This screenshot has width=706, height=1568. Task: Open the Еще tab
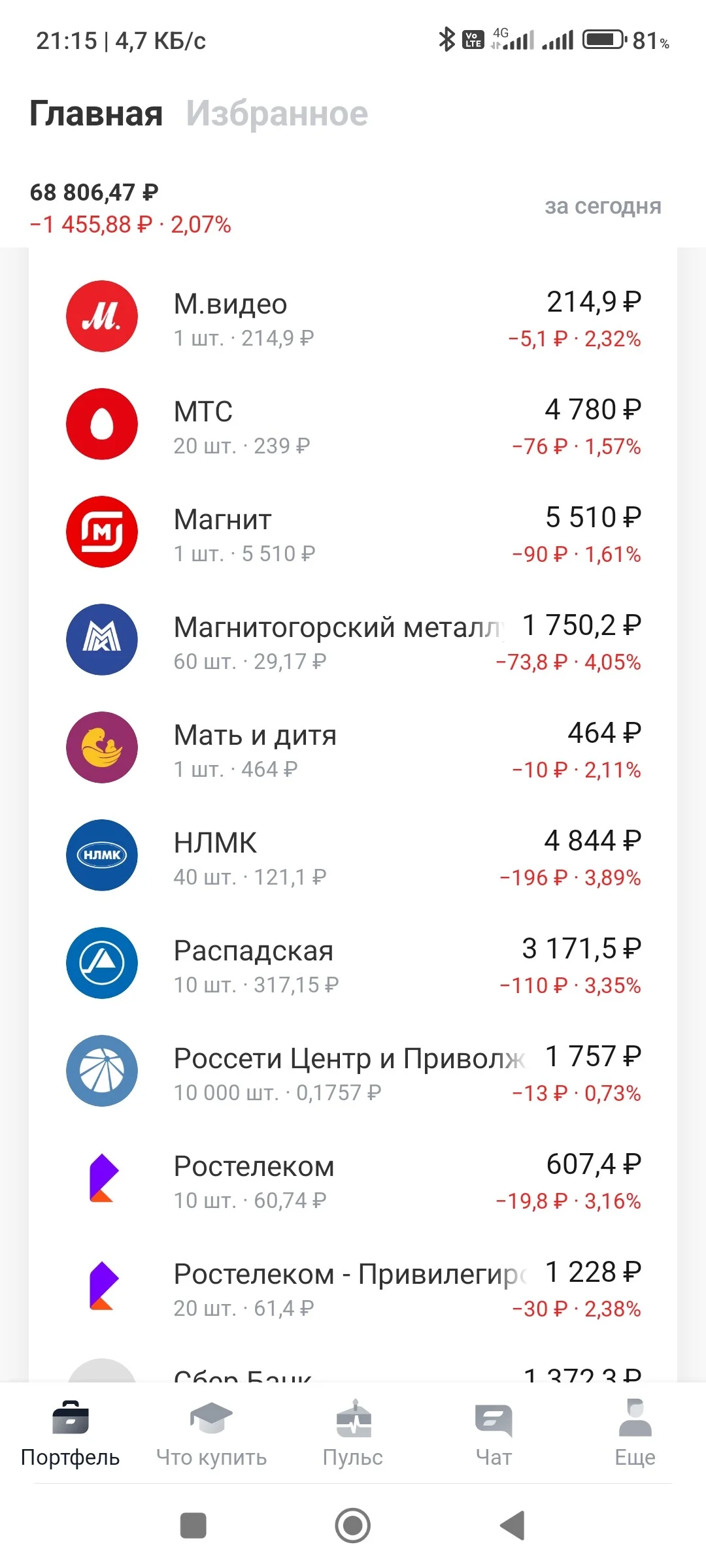tap(635, 1433)
